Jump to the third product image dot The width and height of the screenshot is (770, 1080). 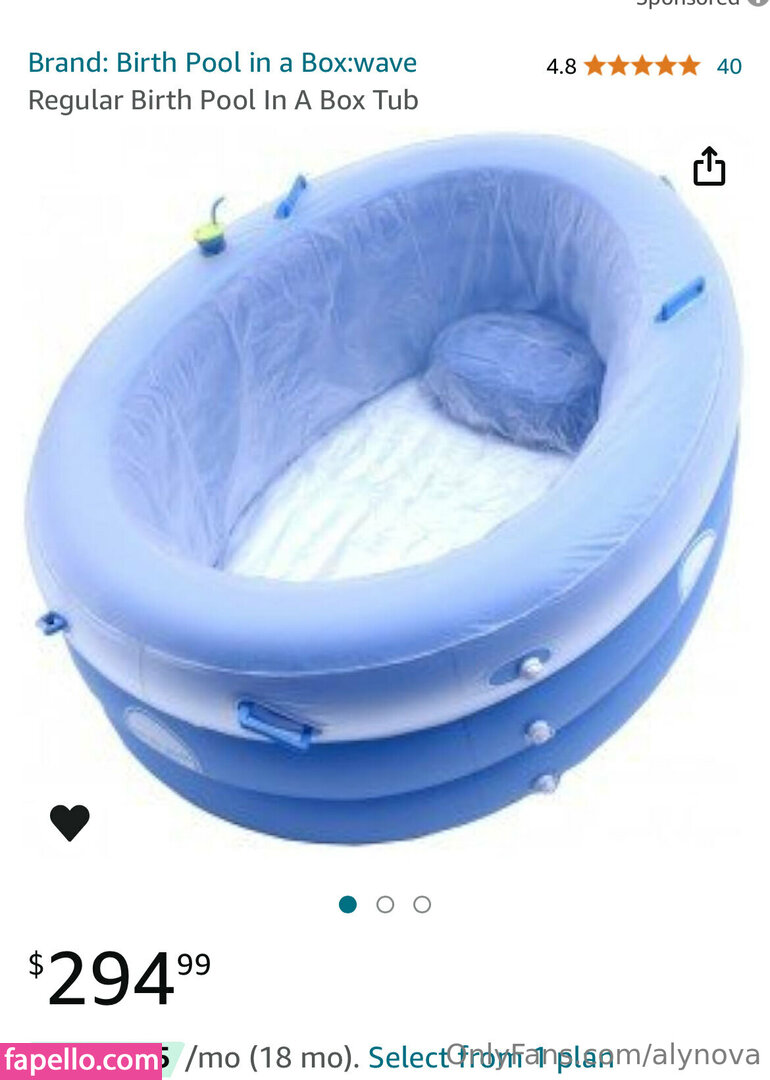coord(422,904)
